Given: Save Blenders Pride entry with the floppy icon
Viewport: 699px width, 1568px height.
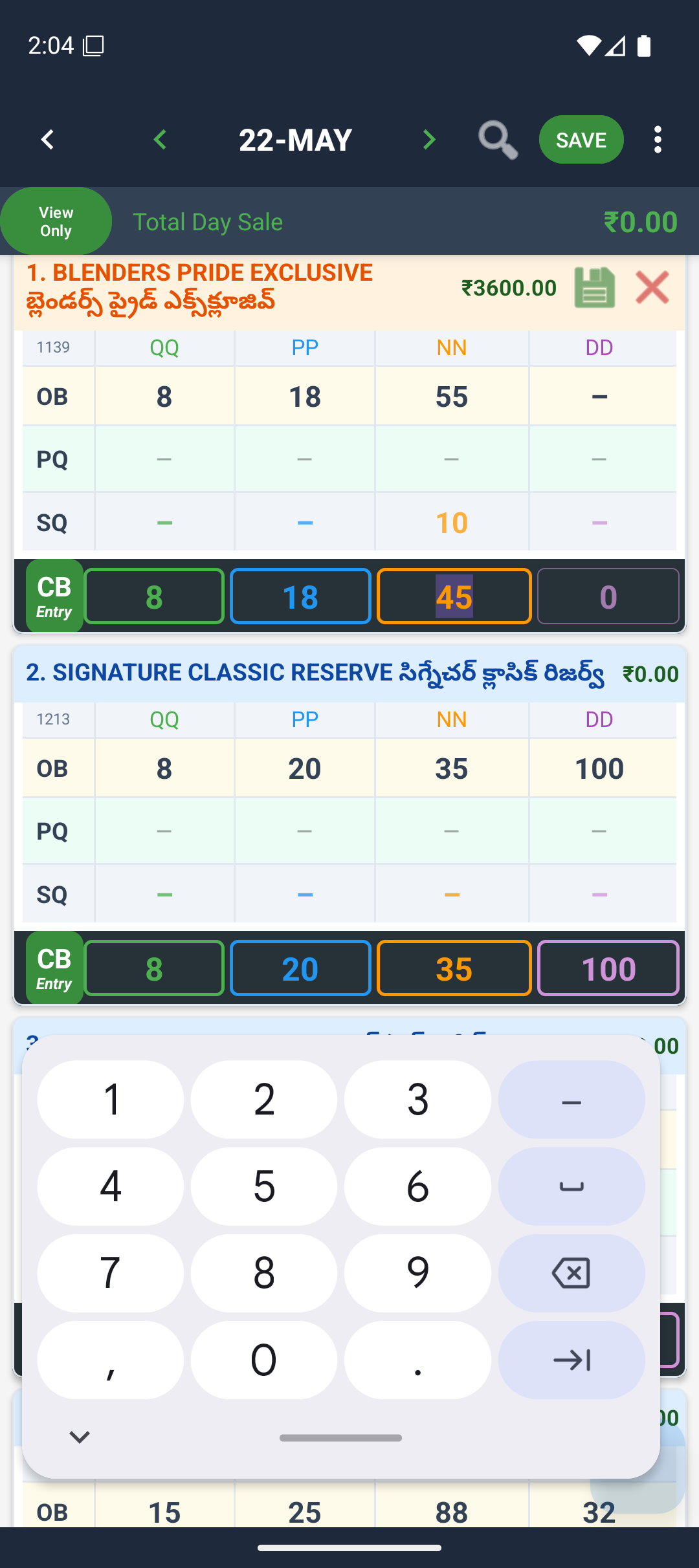Looking at the screenshot, I should 594,287.
